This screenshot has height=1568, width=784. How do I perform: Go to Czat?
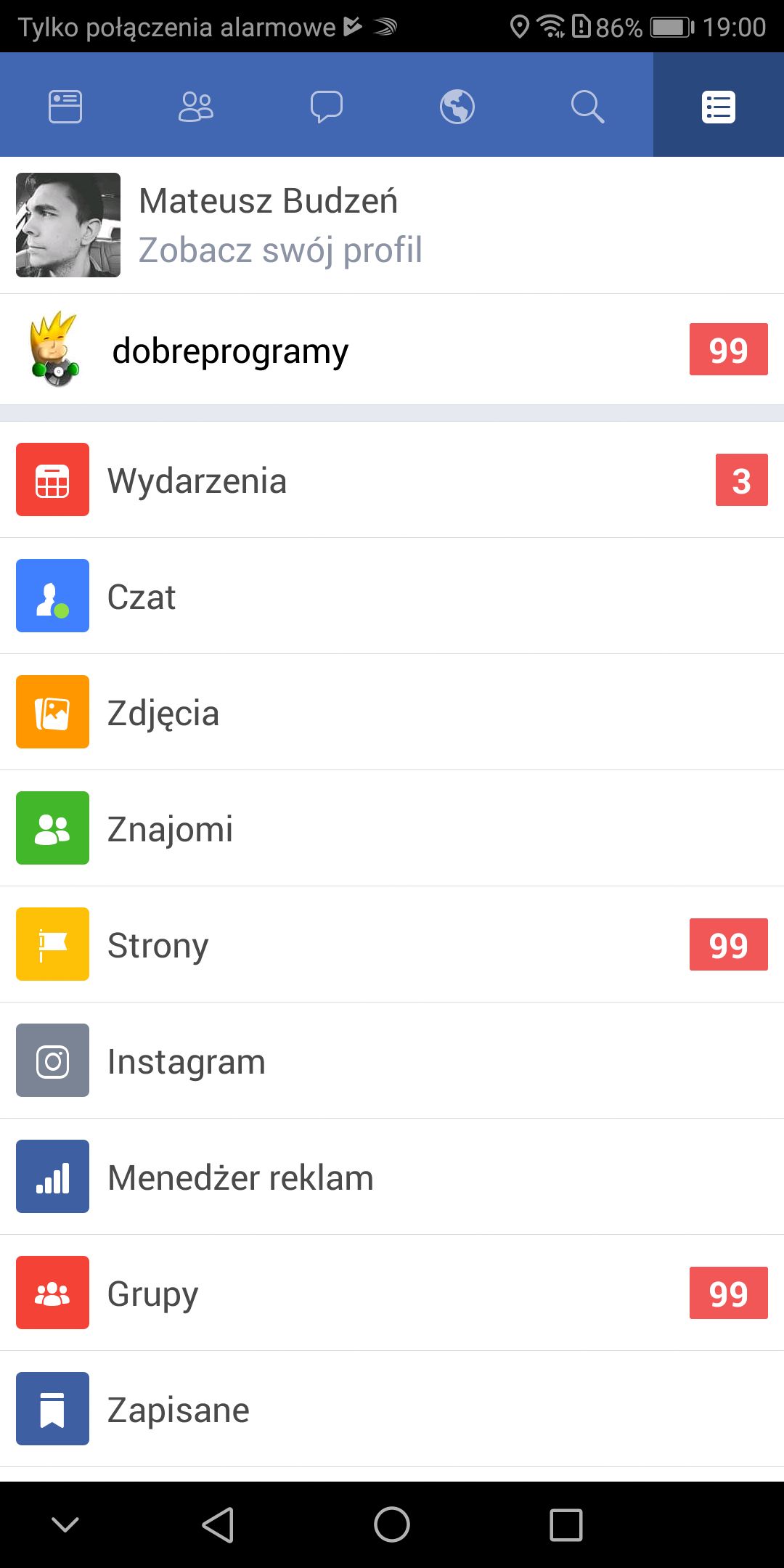392,596
